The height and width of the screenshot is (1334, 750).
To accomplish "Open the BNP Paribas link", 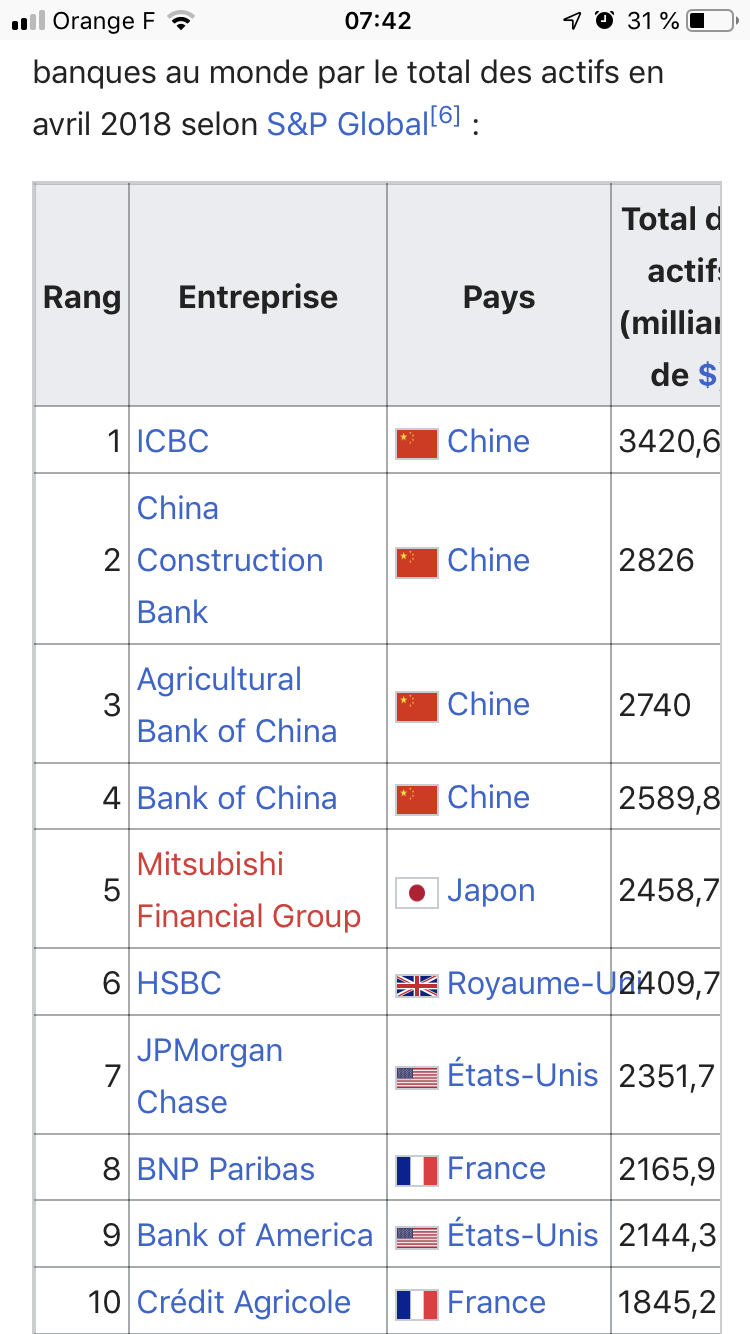I will (226, 1169).
